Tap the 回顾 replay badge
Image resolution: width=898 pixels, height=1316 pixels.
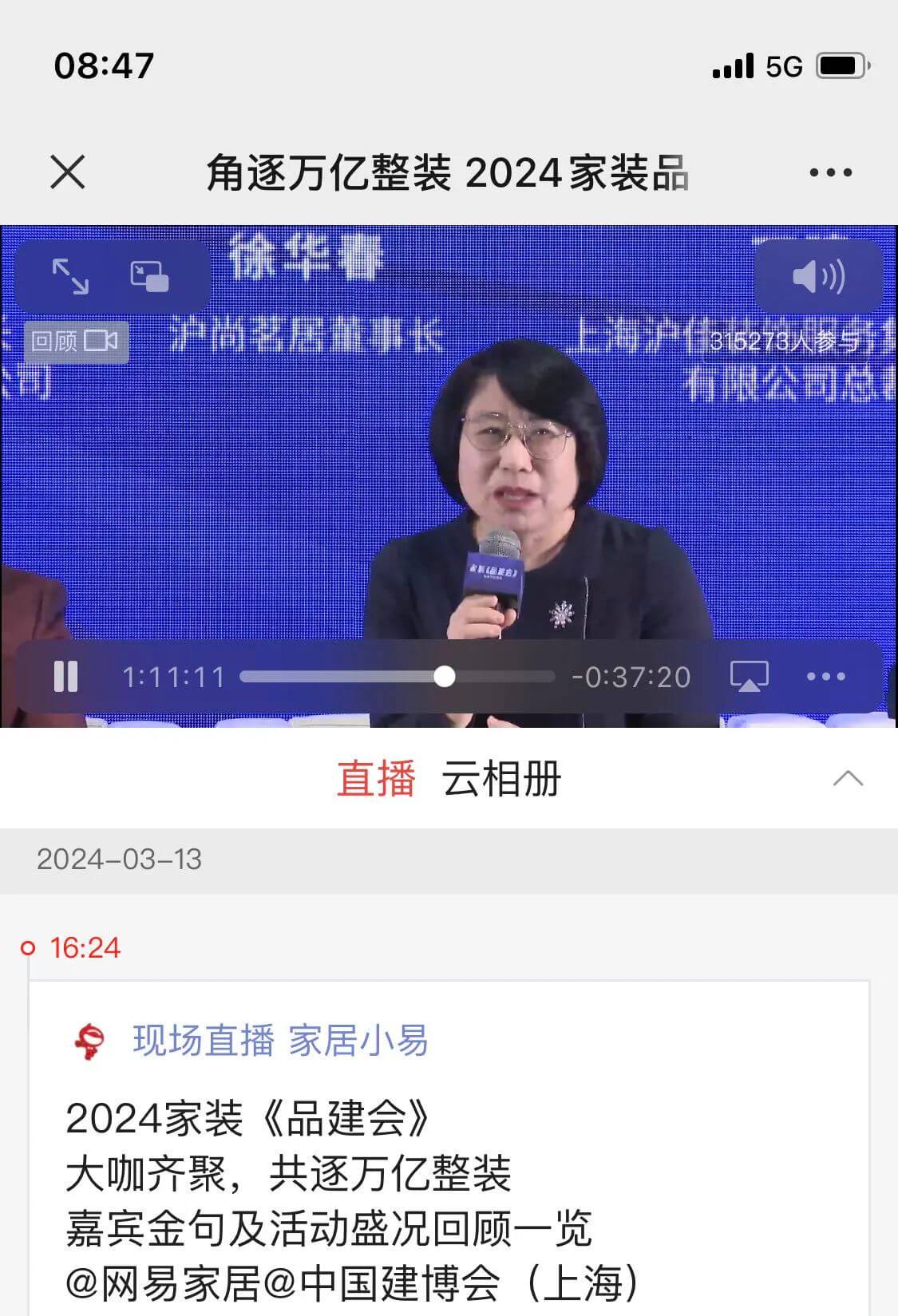[x=75, y=342]
